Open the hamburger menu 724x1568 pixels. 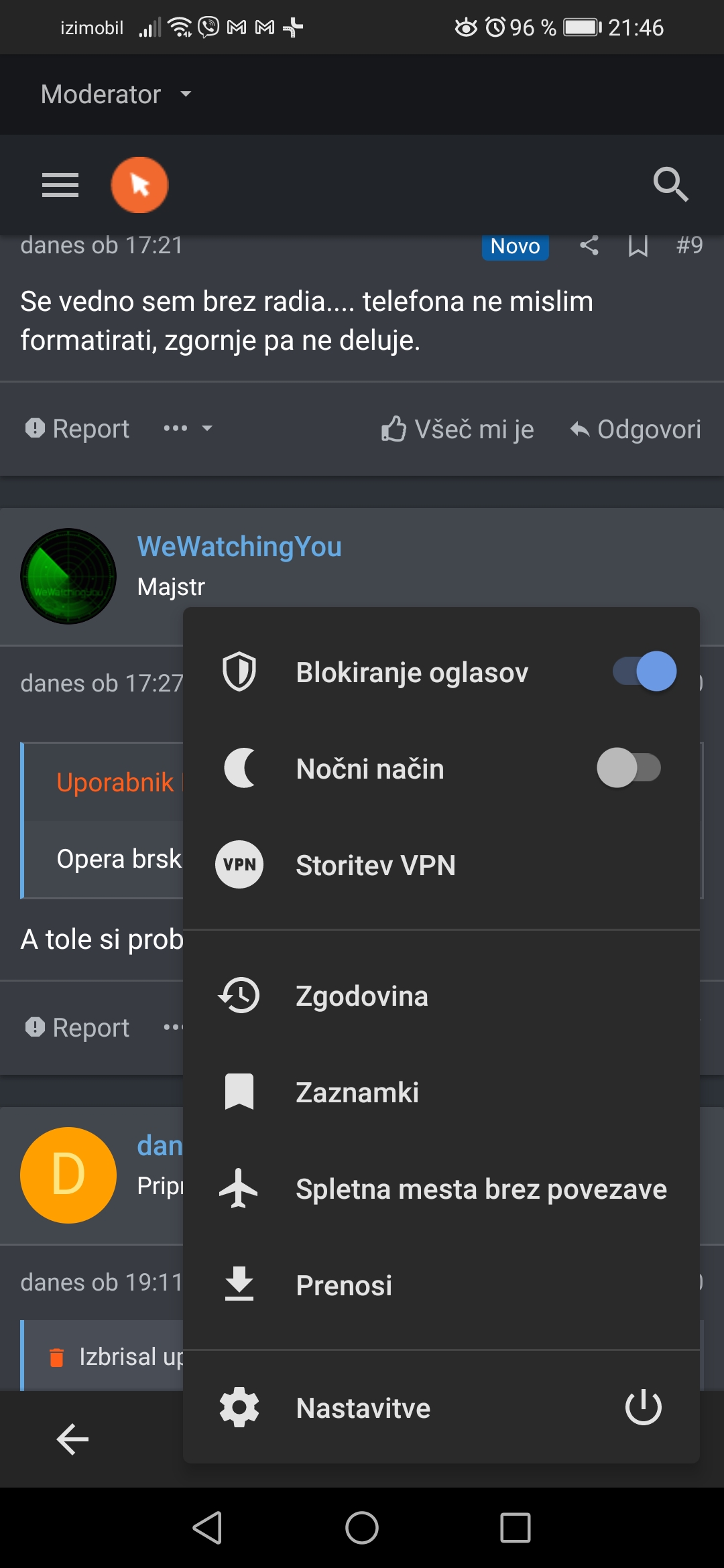[60, 185]
